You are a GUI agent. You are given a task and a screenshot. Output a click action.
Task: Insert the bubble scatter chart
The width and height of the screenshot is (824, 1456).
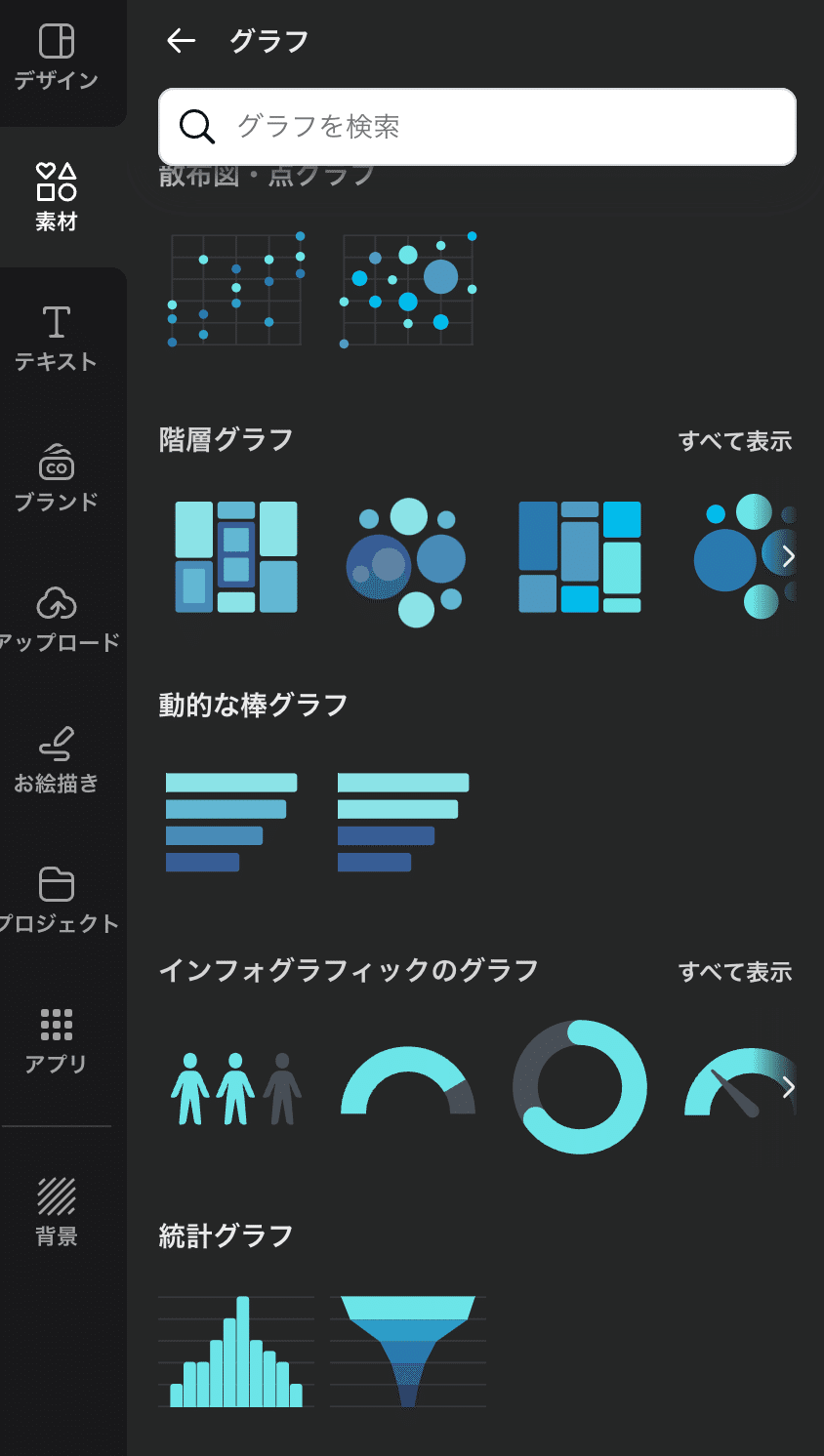408,289
